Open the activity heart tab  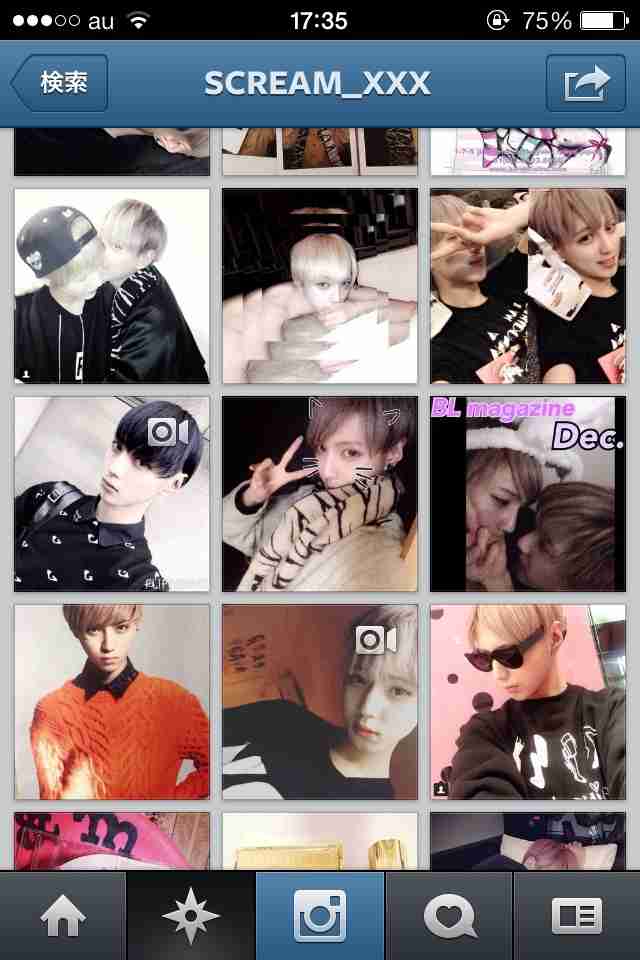pyautogui.click(x=448, y=915)
